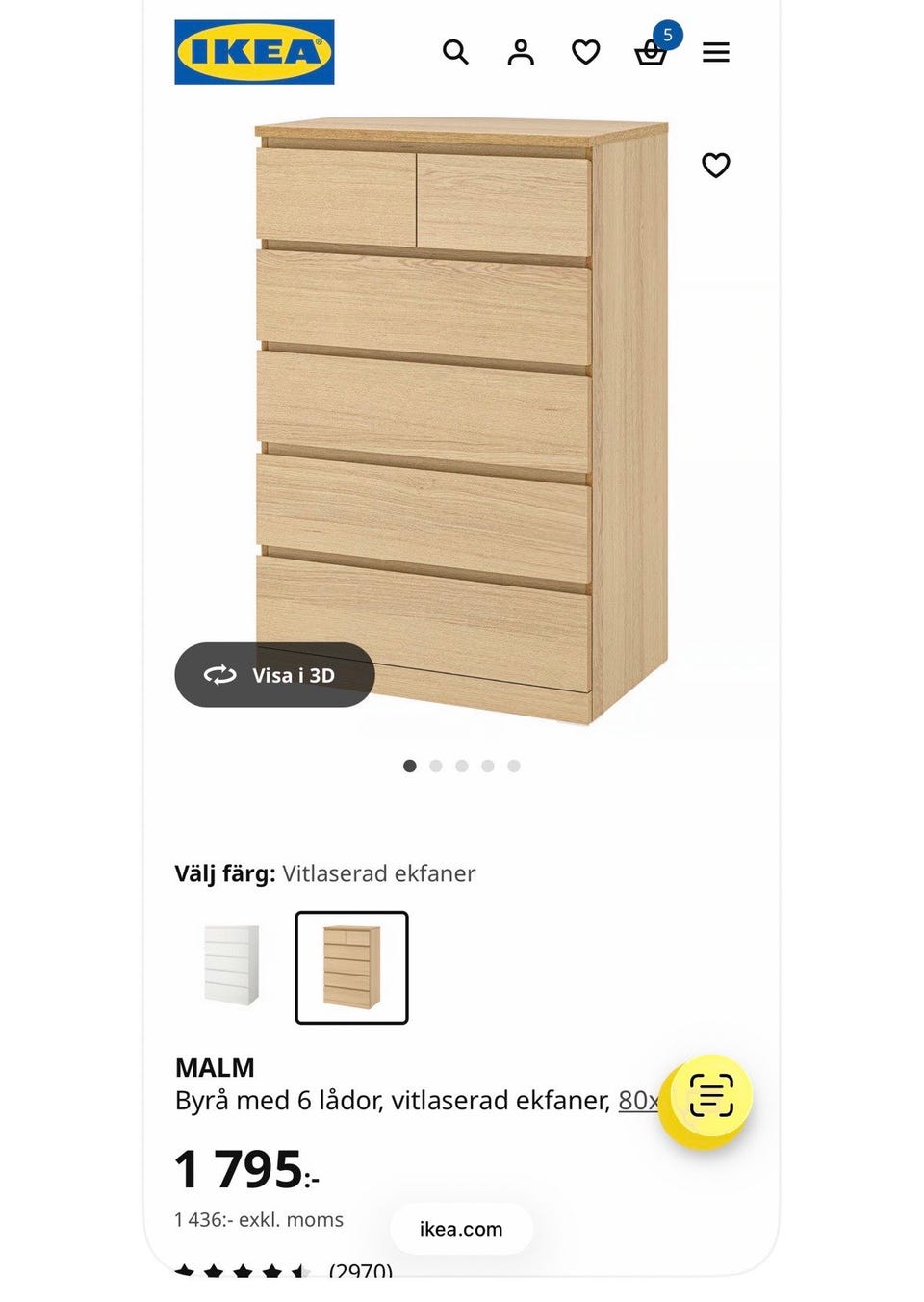Open the ikea.com website pill
The height and width of the screenshot is (1302, 924).
click(x=461, y=1229)
